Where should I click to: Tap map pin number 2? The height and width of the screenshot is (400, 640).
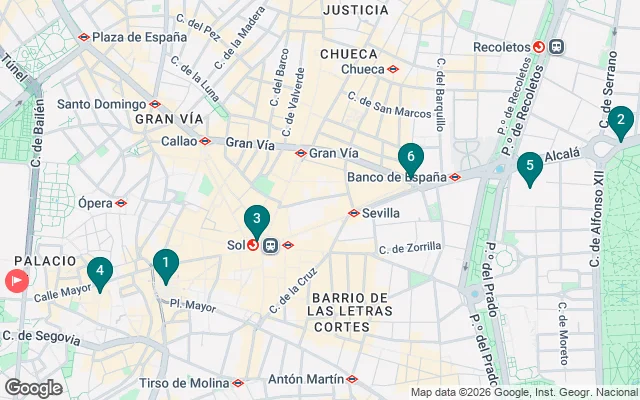click(x=620, y=123)
